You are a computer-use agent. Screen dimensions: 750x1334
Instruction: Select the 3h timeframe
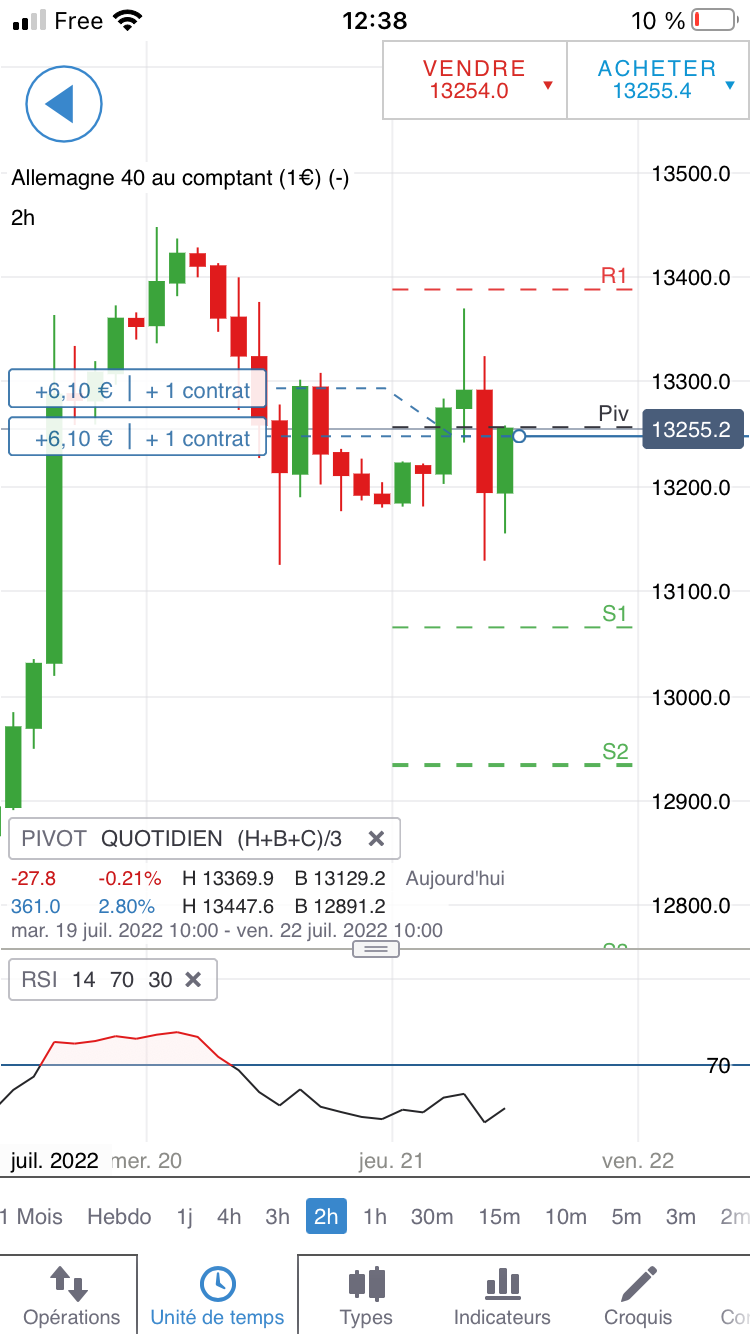point(277,1217)
